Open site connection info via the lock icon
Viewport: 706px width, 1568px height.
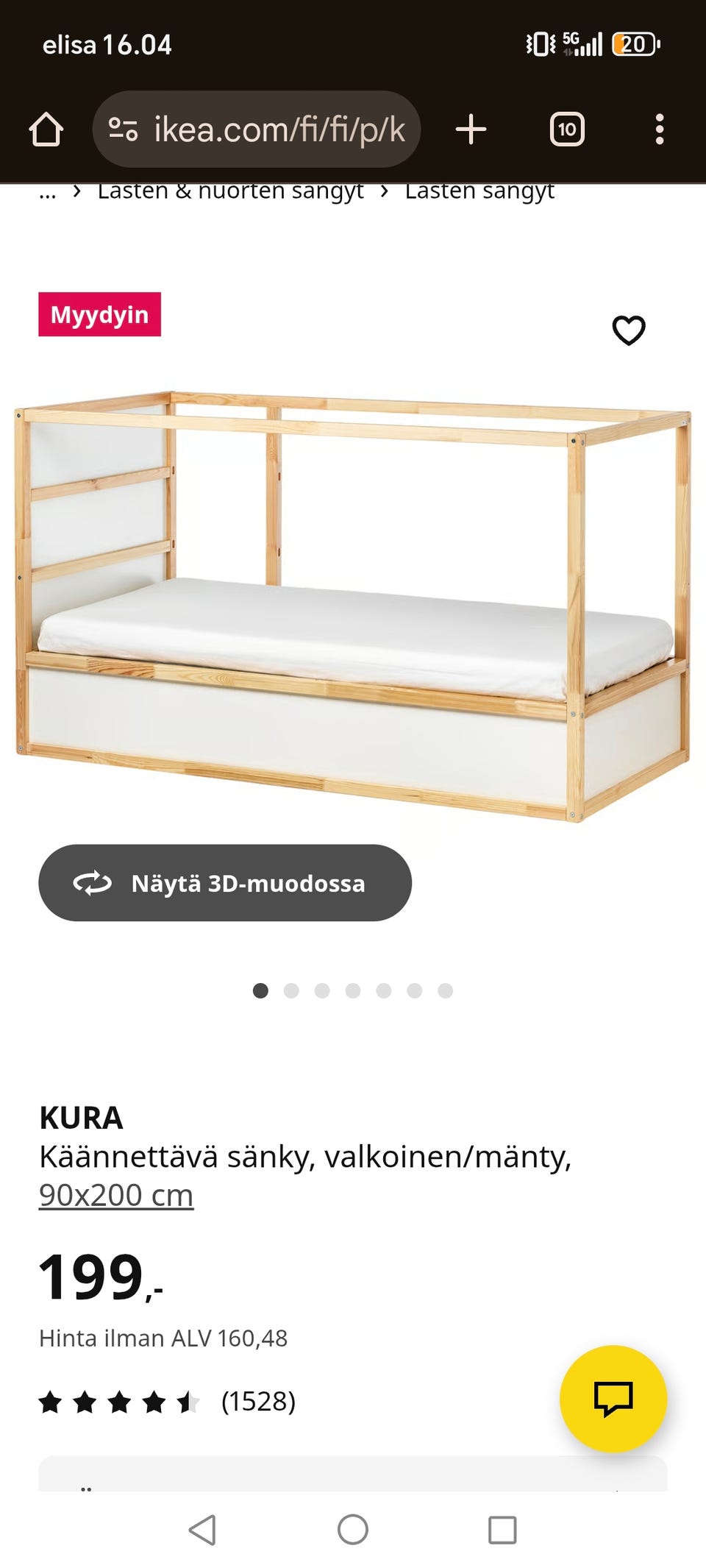pos(124,128)
